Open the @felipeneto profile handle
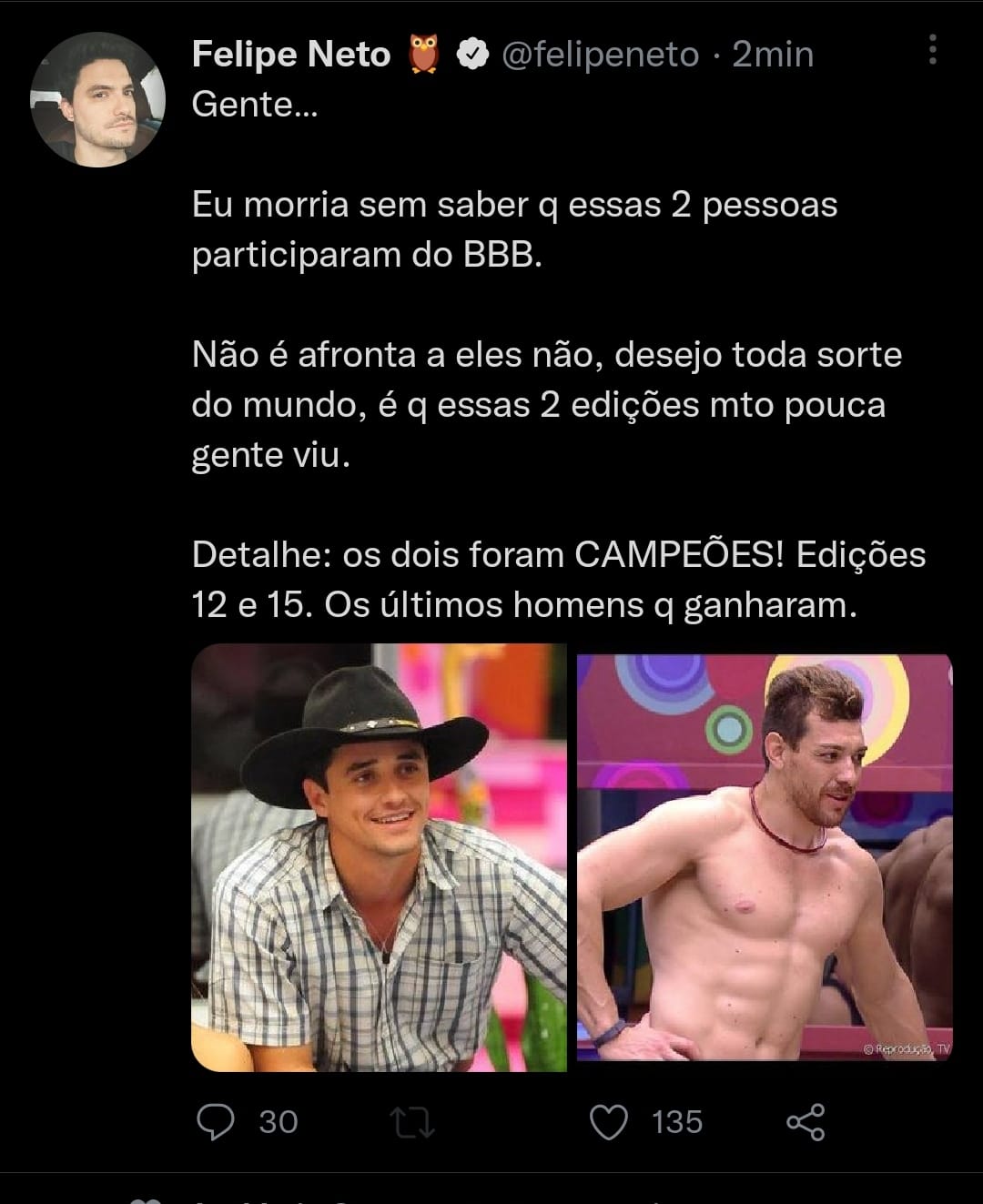983x1204 pixels. (x=600, y=55)
